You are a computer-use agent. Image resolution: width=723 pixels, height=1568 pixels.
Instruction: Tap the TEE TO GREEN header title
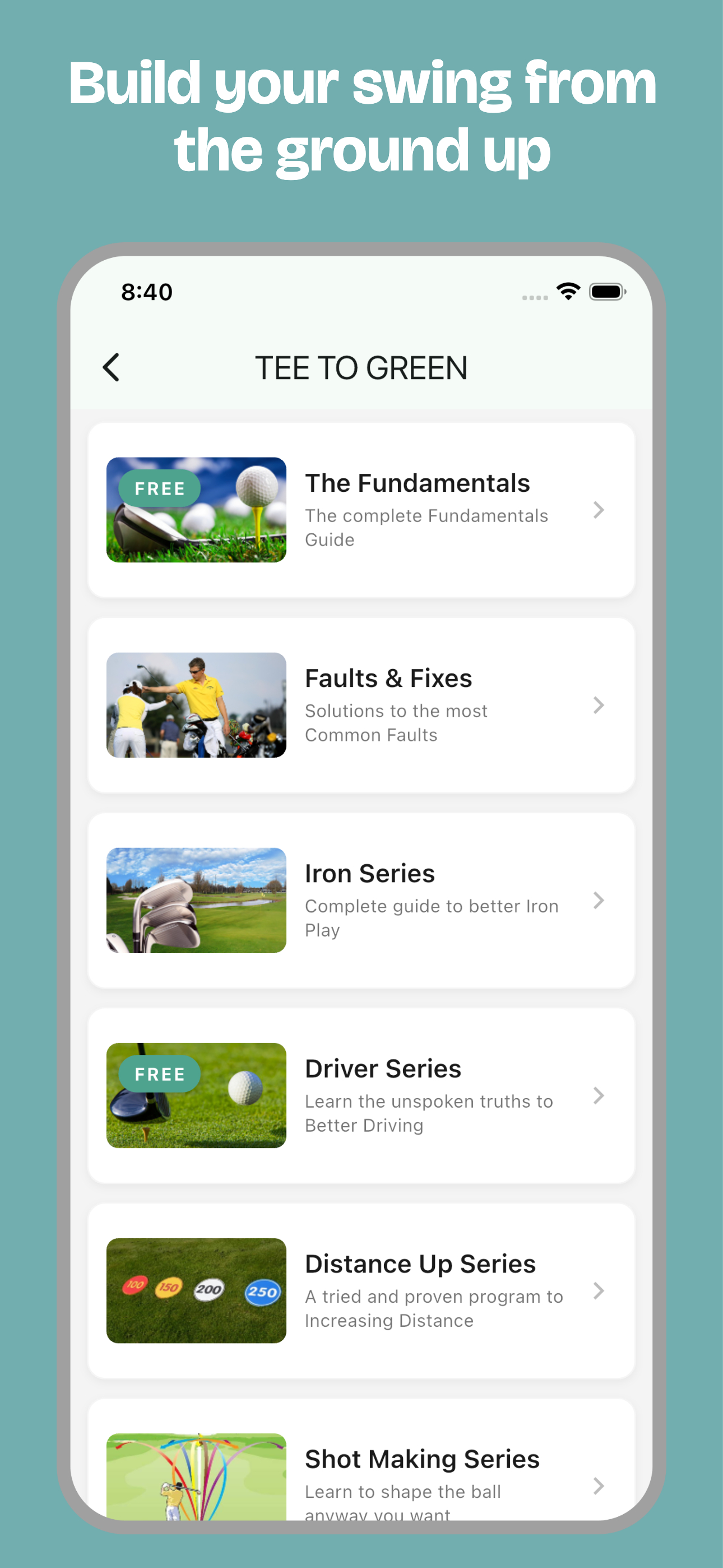[361, 368]
